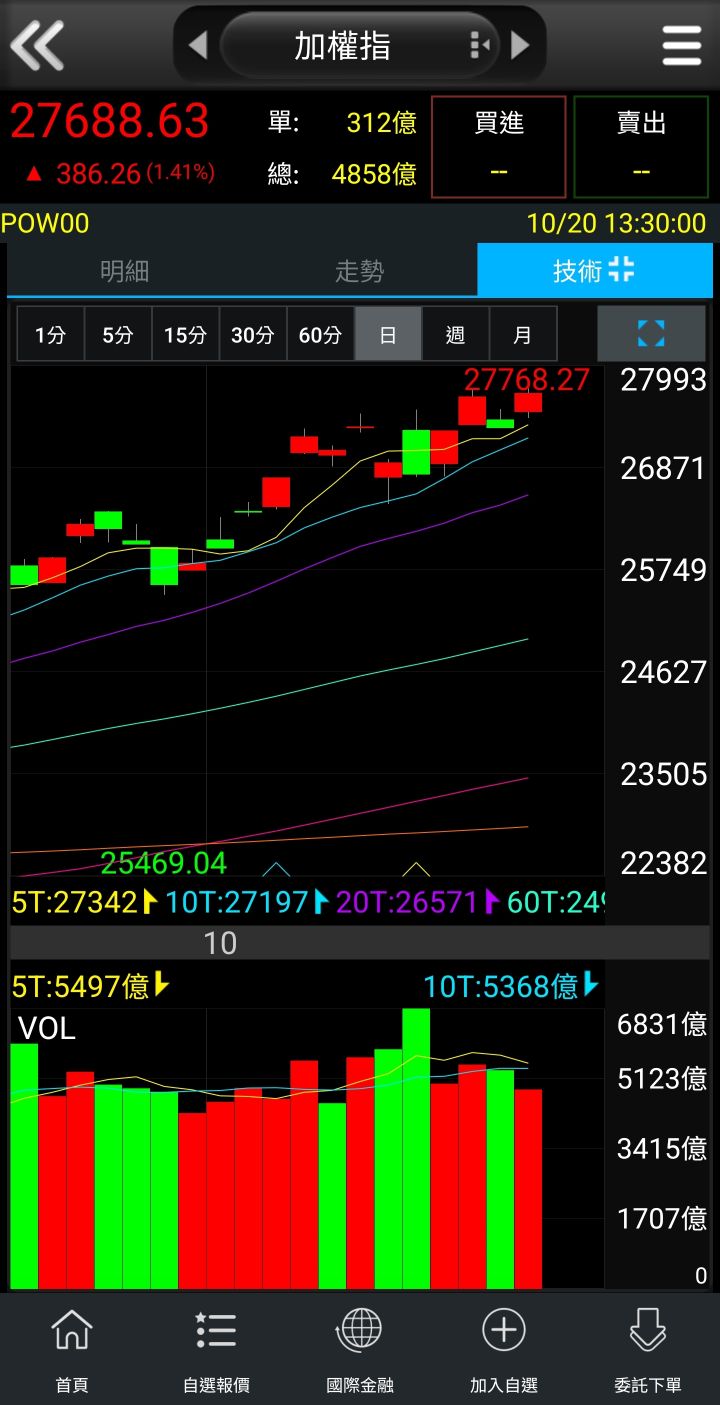The height and width of the screenshot is (1405, 720).
Task: Add this index via 加入自選
Action: 504,1351
